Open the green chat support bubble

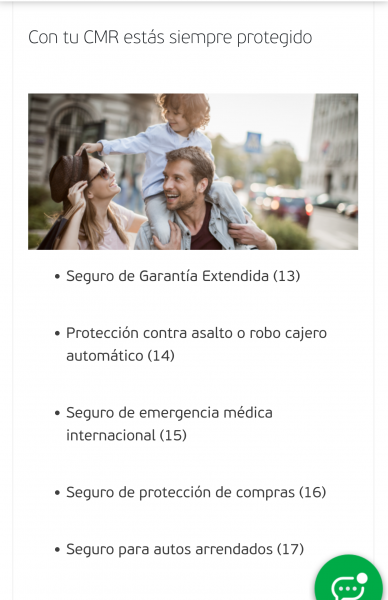349,580
